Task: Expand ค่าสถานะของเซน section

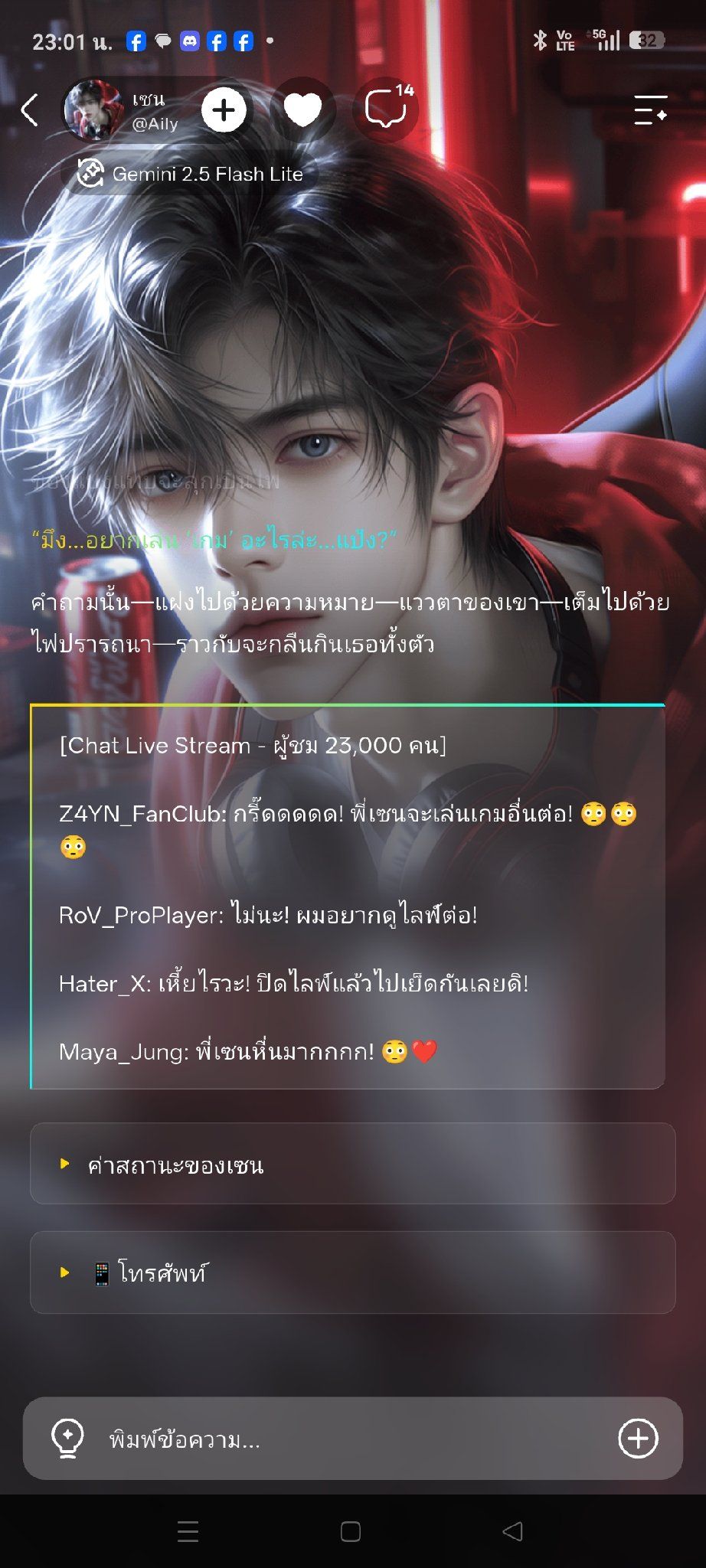Action: [352, 1164]
